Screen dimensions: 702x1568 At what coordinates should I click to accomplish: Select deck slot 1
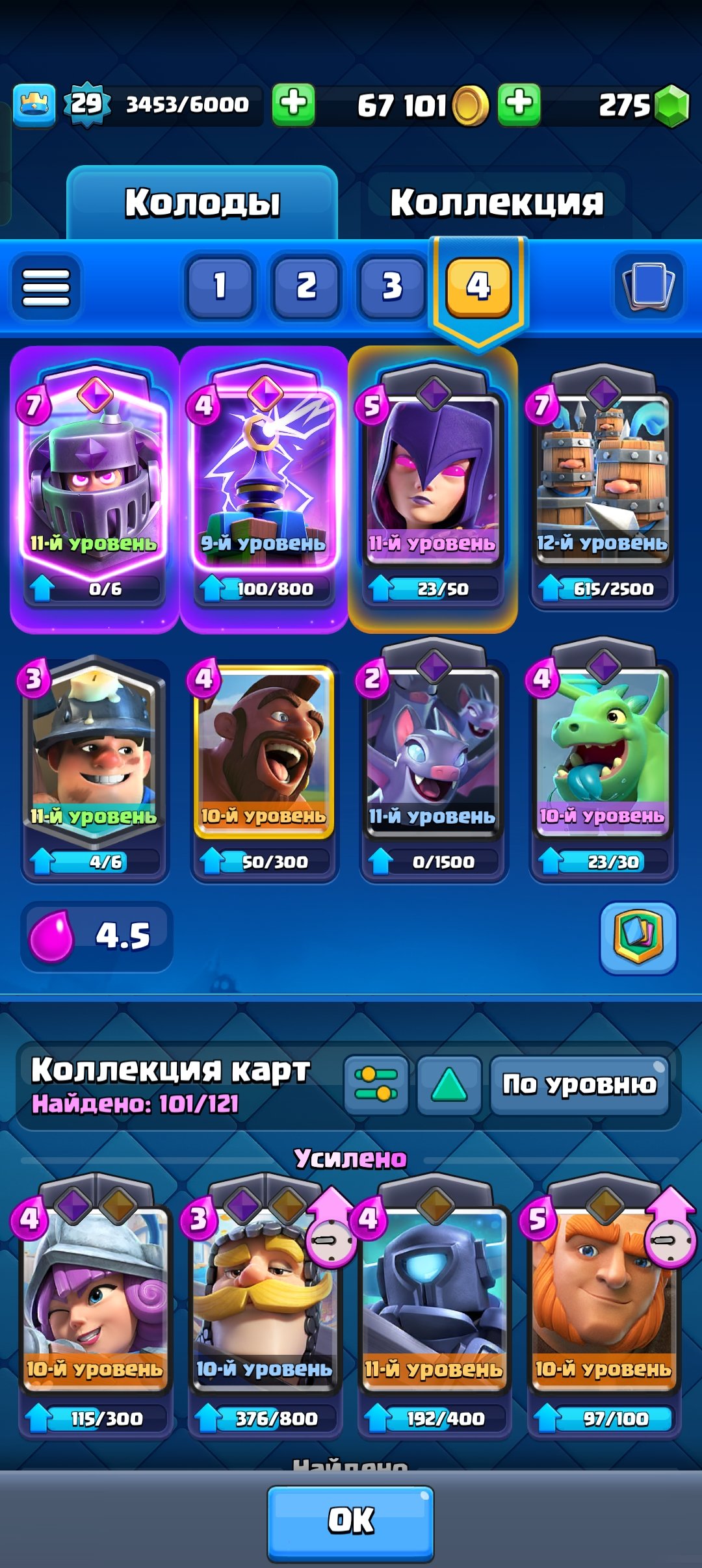220,286
